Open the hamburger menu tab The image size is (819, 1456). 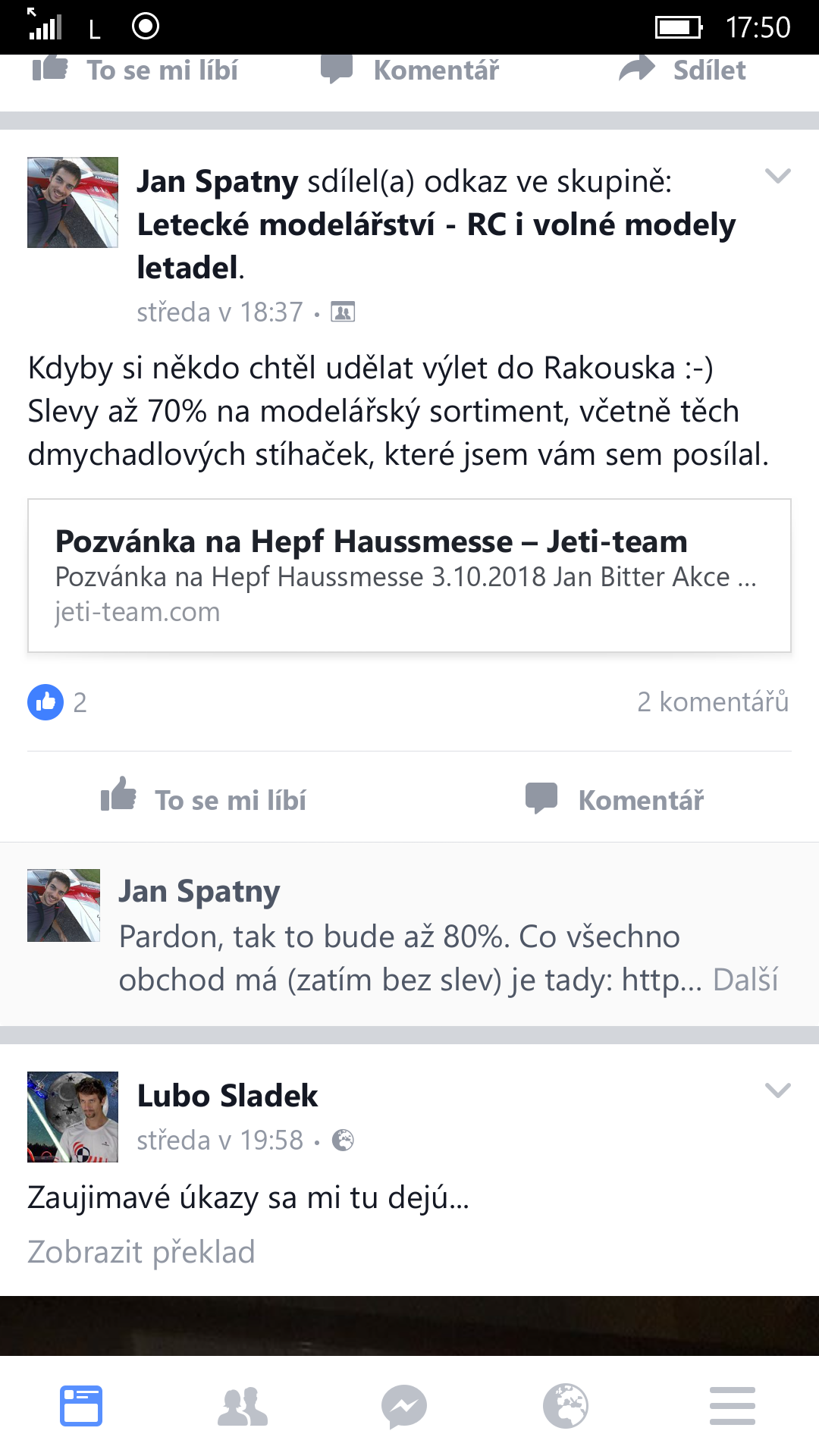pyautogui.click(x=732, y=1406)
